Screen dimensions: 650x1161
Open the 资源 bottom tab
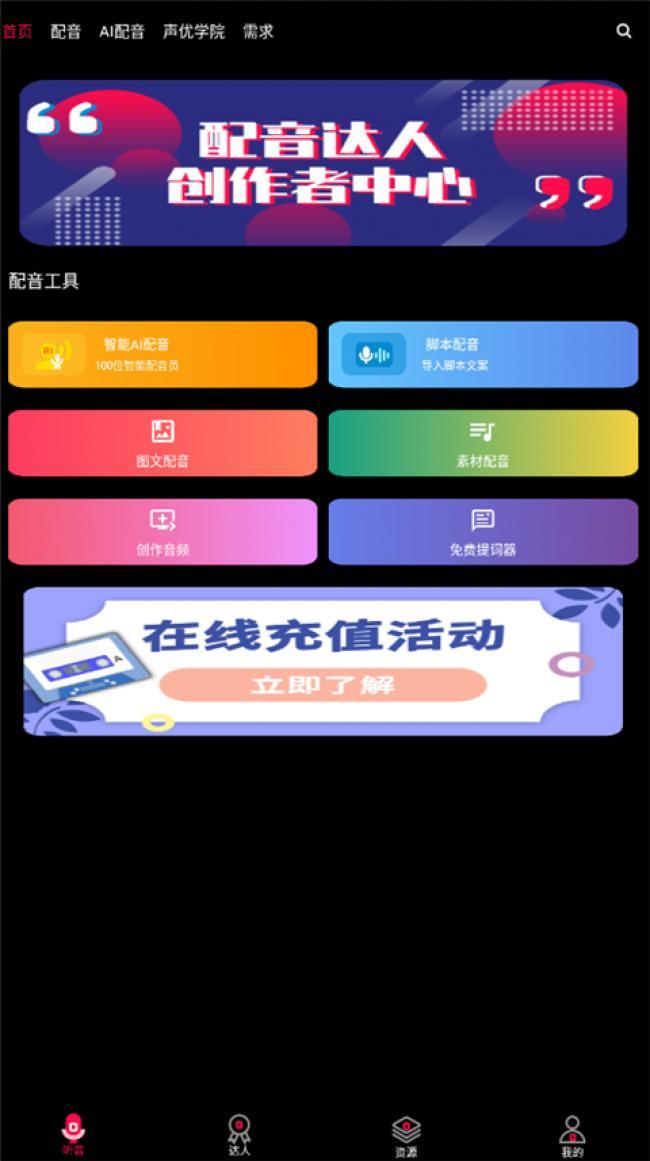[406, 1135]
